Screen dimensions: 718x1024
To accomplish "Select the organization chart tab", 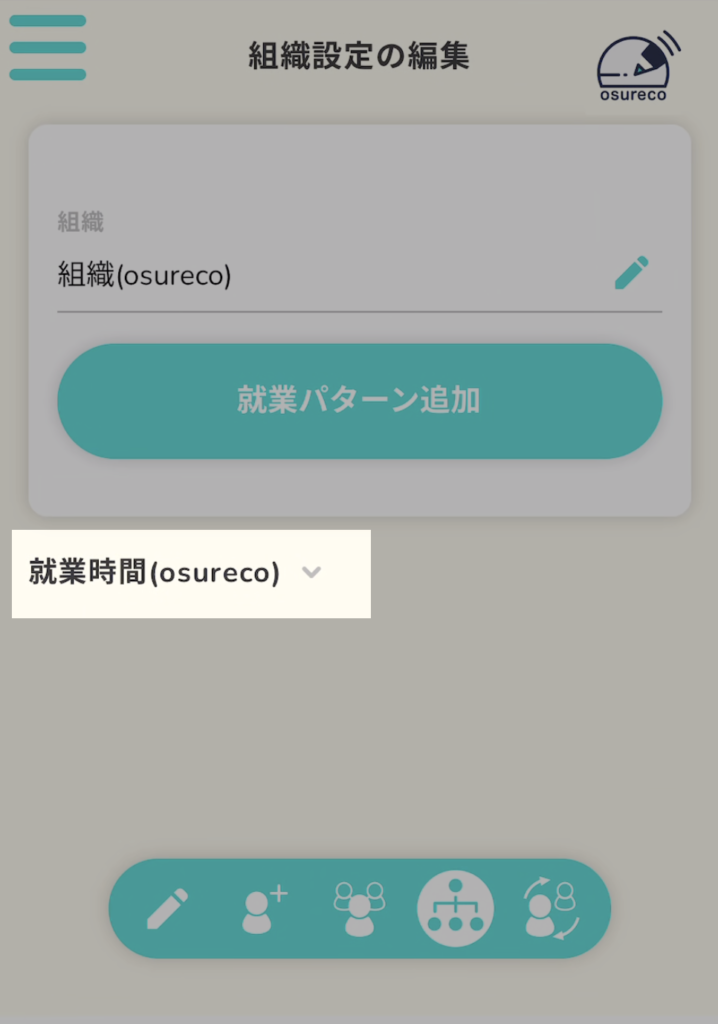I will tap(455, 909).
